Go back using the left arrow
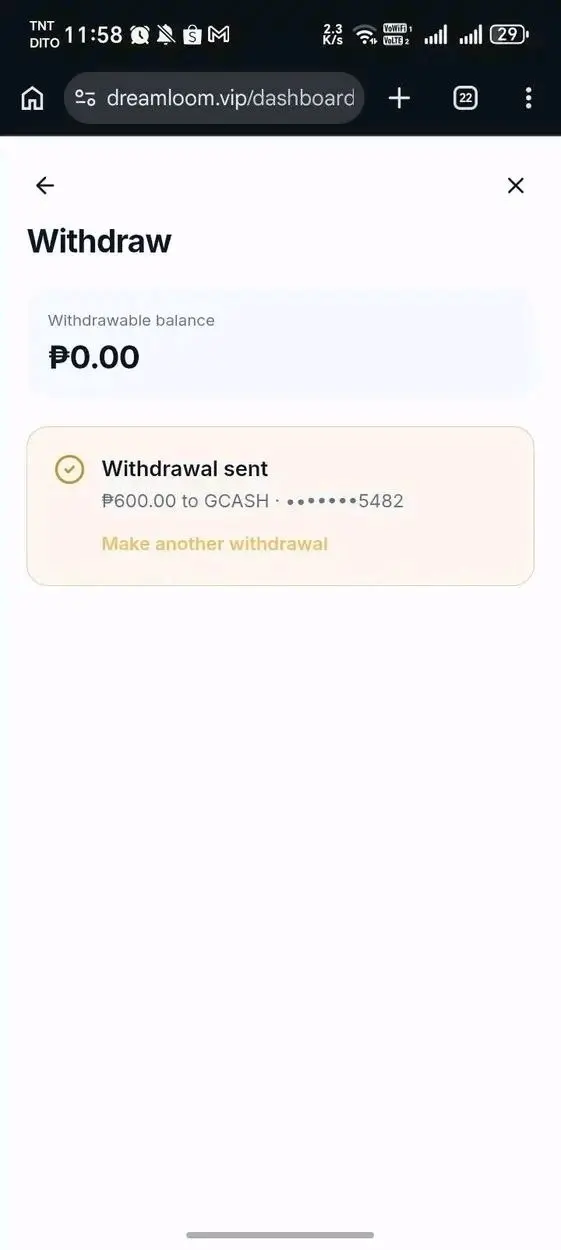Screen dimensions: 561x1250 coord(44,185)
